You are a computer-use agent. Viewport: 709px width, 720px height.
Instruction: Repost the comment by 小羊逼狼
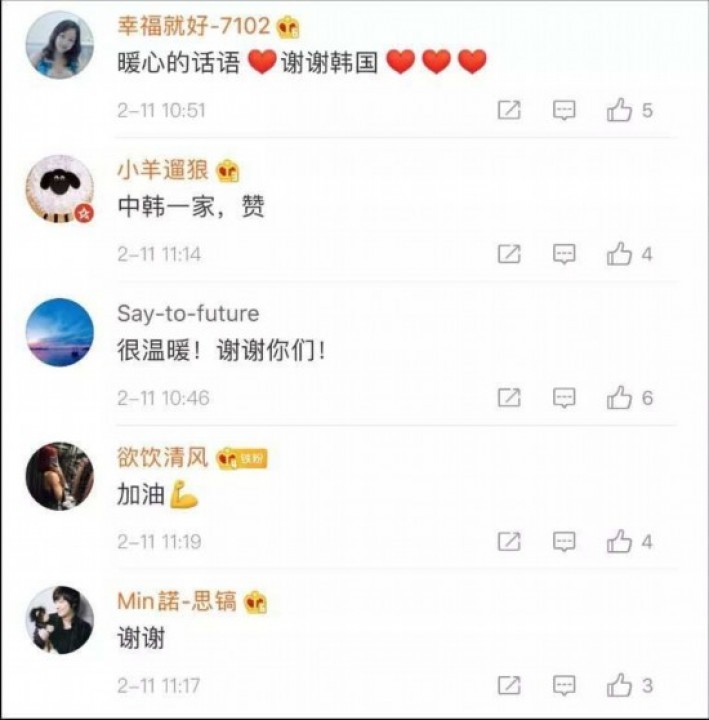509,254
